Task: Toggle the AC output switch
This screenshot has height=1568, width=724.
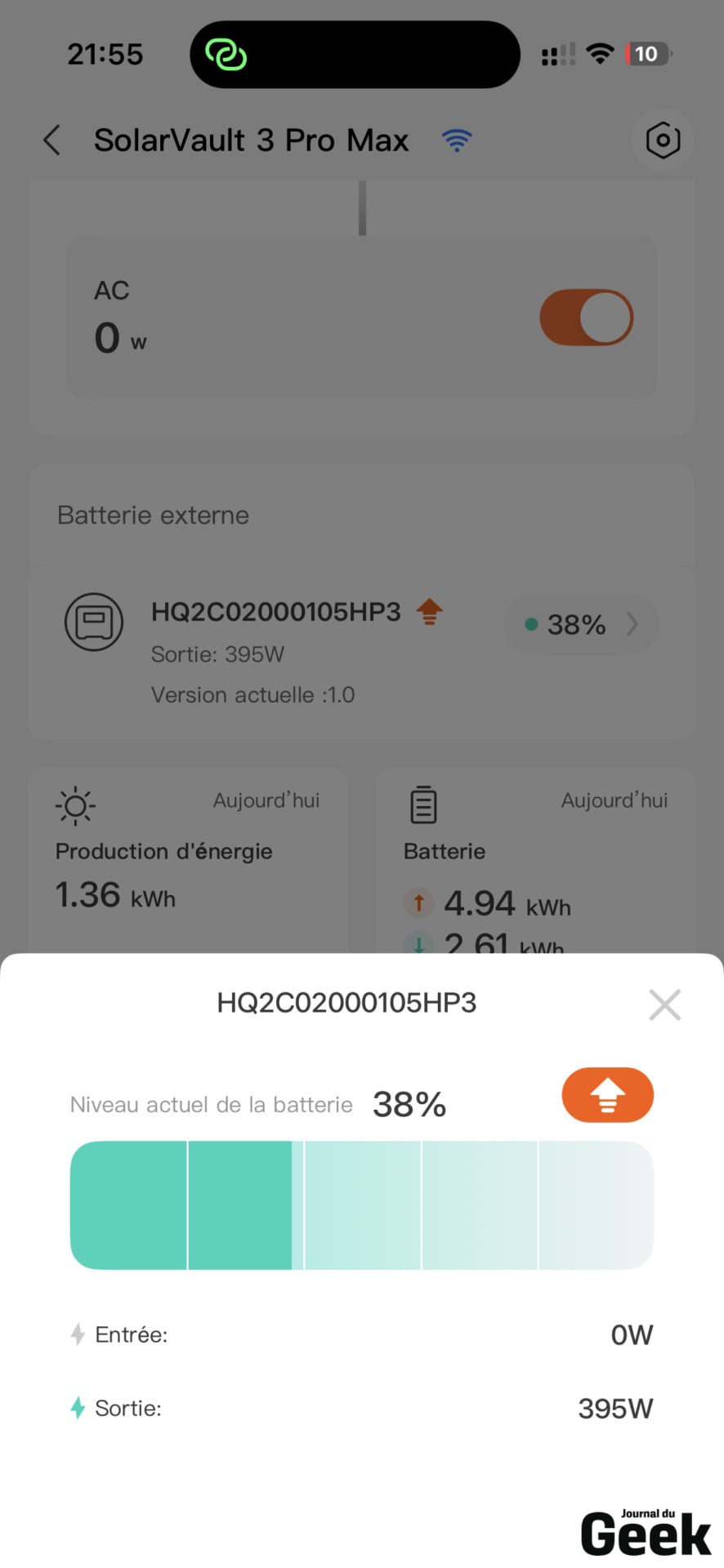Action: 586,317
